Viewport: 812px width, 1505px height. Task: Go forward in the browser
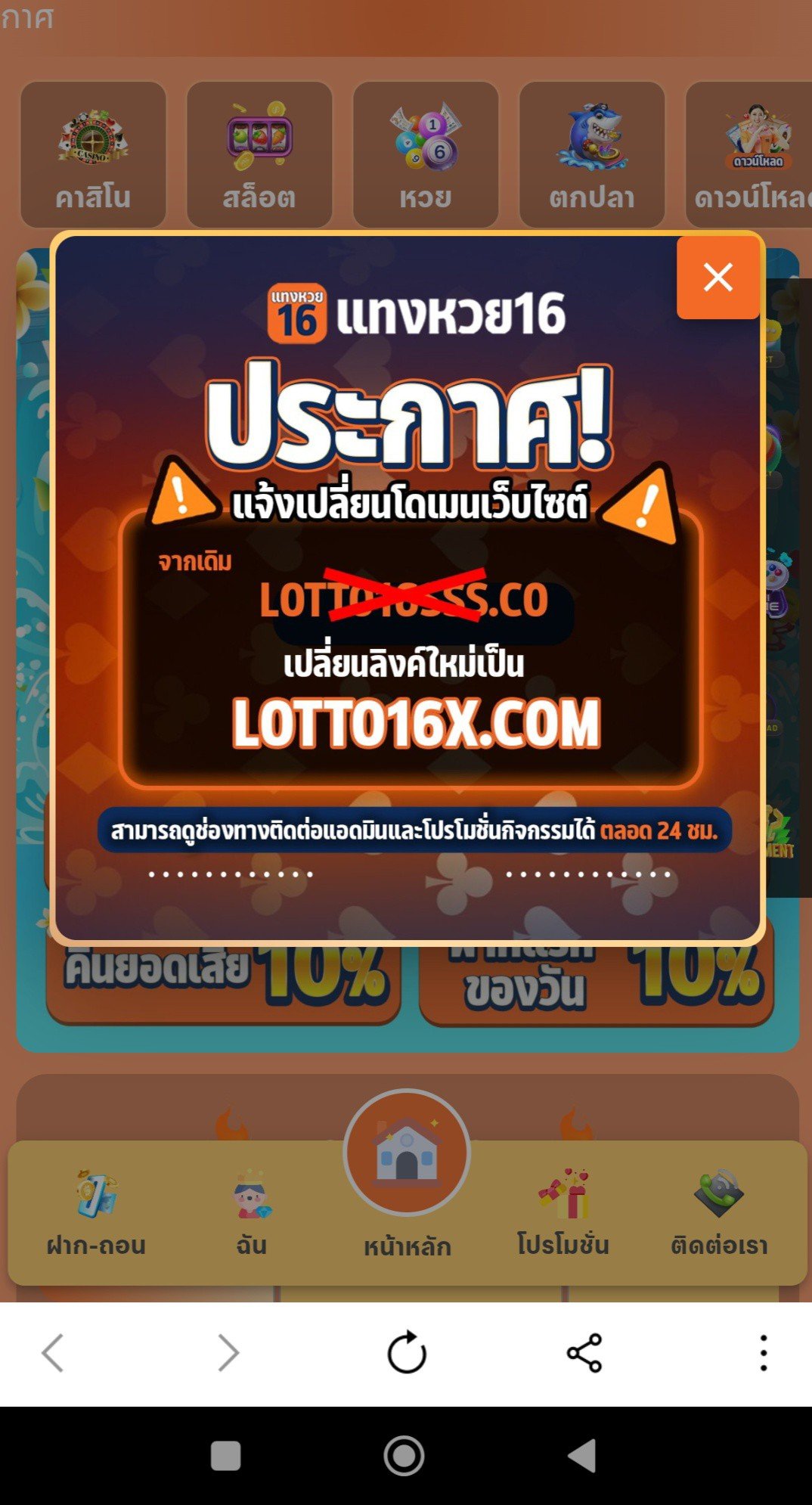228,1352
